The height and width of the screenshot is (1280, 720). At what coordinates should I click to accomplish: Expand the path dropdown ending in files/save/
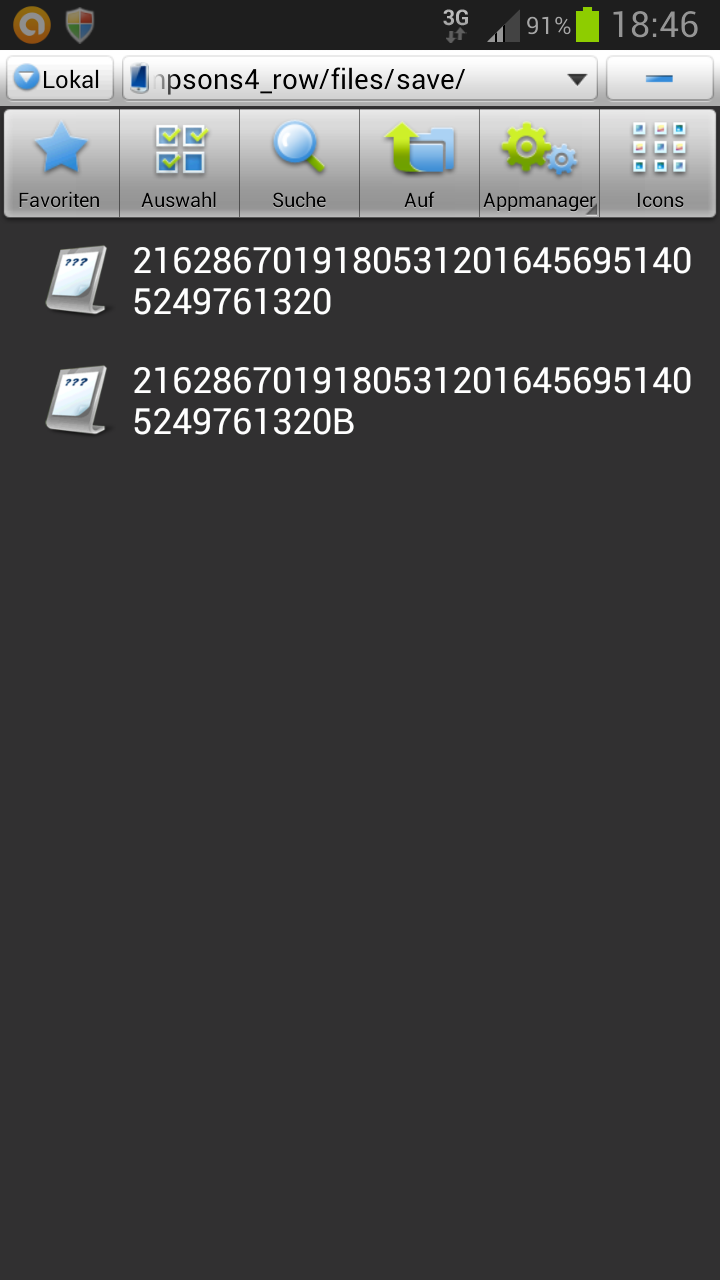pos(360,79)
